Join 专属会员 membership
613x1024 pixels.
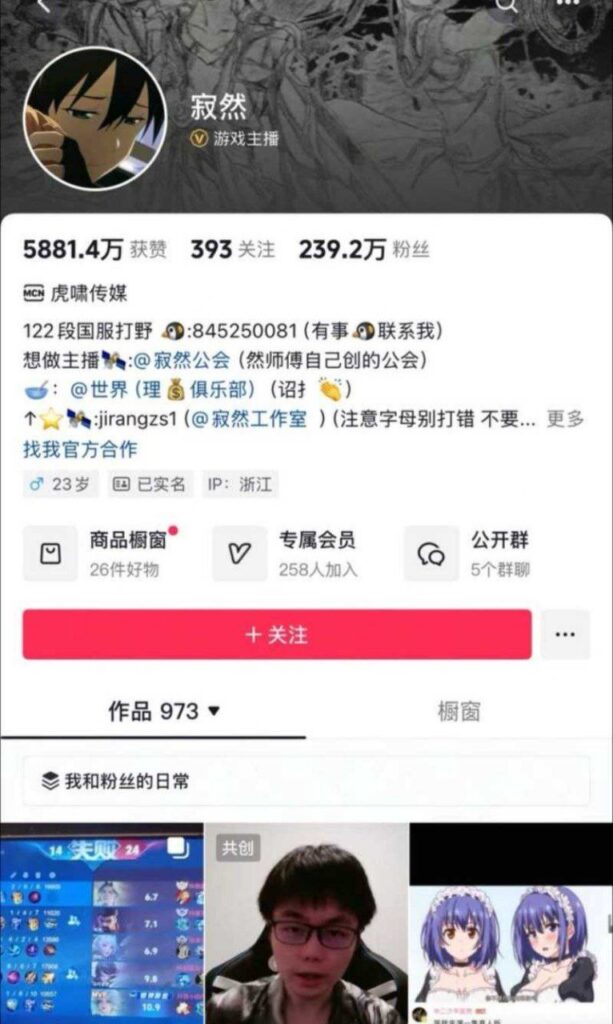(290, 554)
